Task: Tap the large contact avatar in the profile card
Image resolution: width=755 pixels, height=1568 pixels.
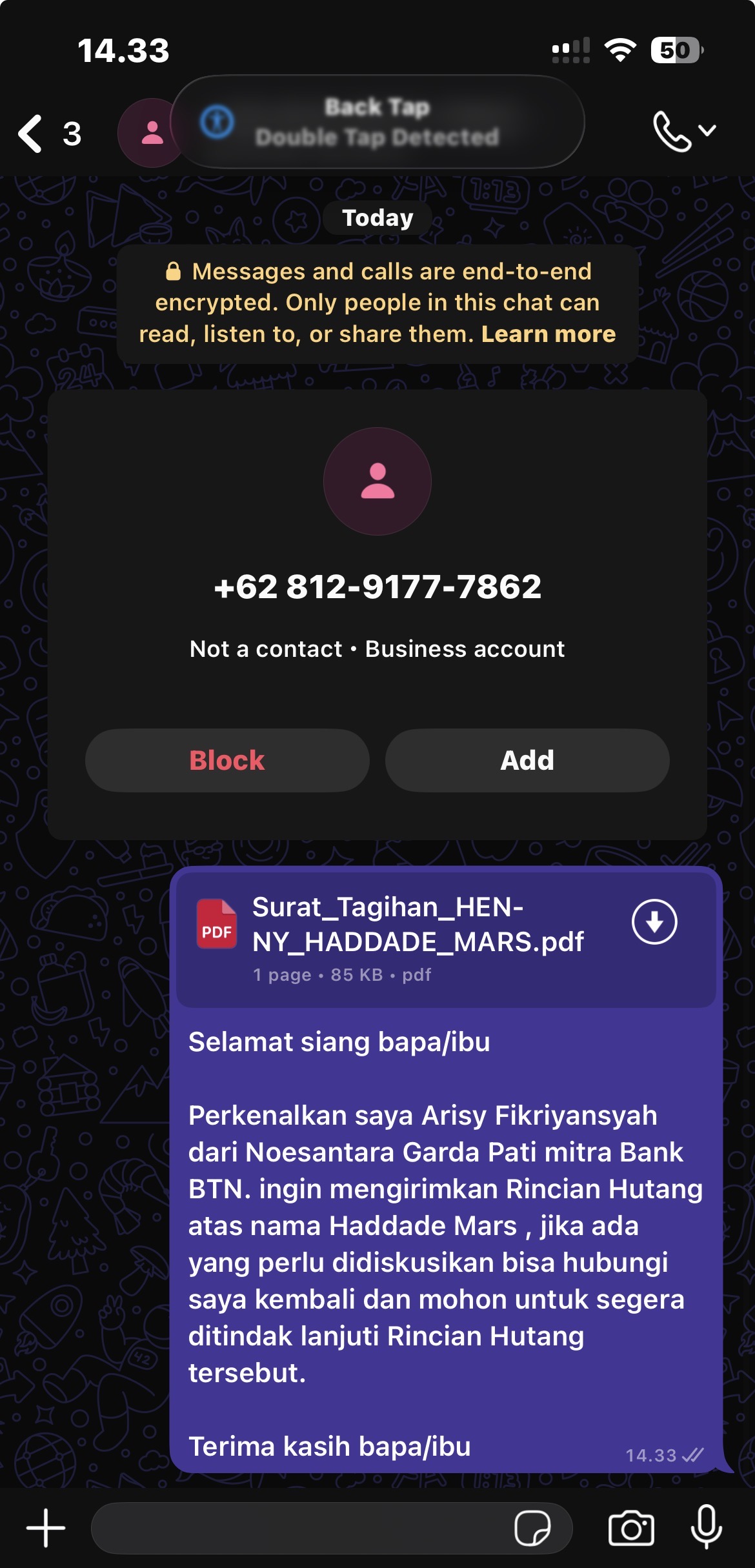Action: click(377, 480)
